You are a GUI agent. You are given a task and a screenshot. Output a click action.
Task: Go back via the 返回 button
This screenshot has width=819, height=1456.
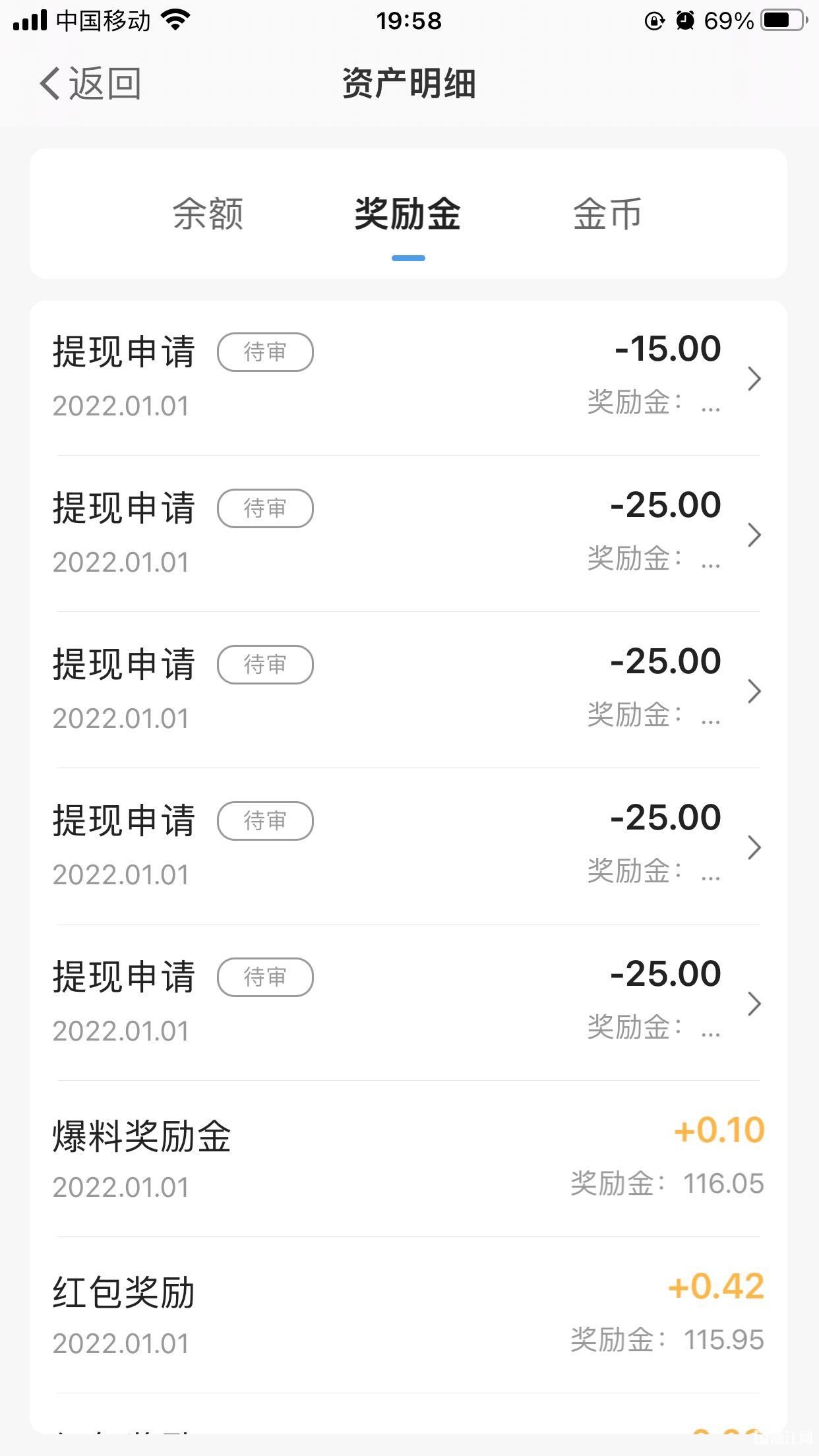90,84
